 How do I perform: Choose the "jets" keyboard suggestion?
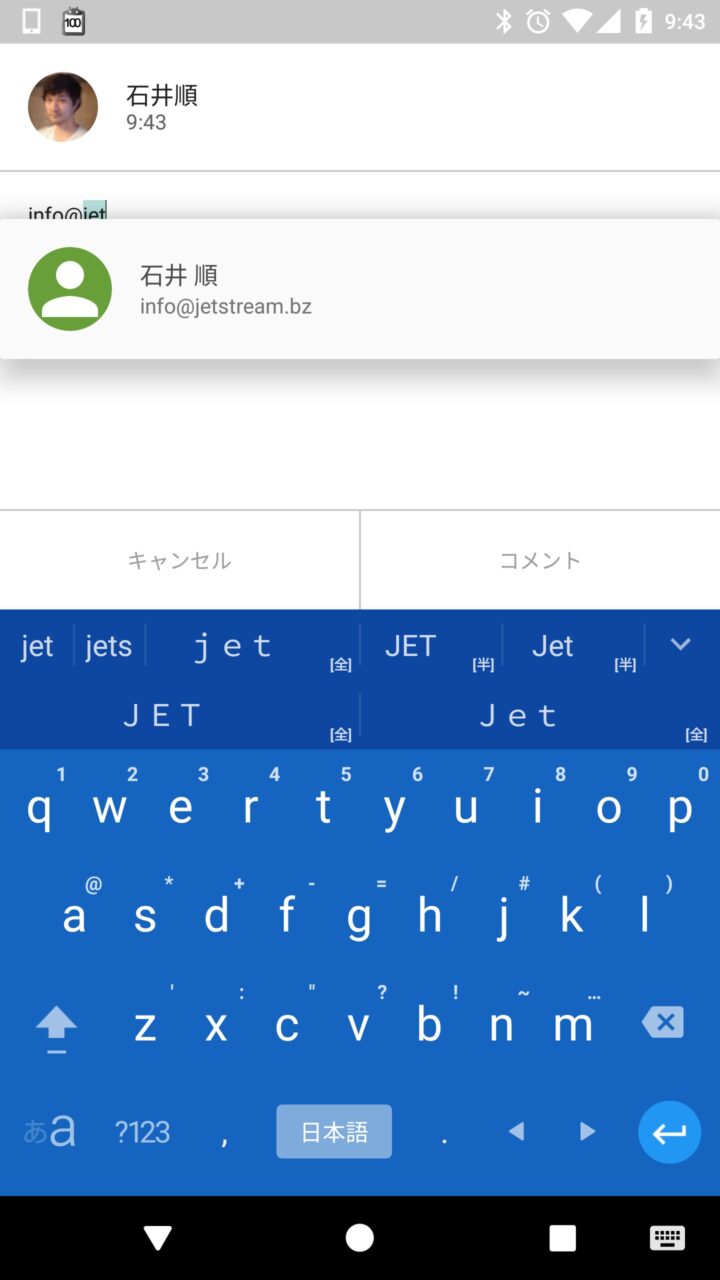coord(109,646)
